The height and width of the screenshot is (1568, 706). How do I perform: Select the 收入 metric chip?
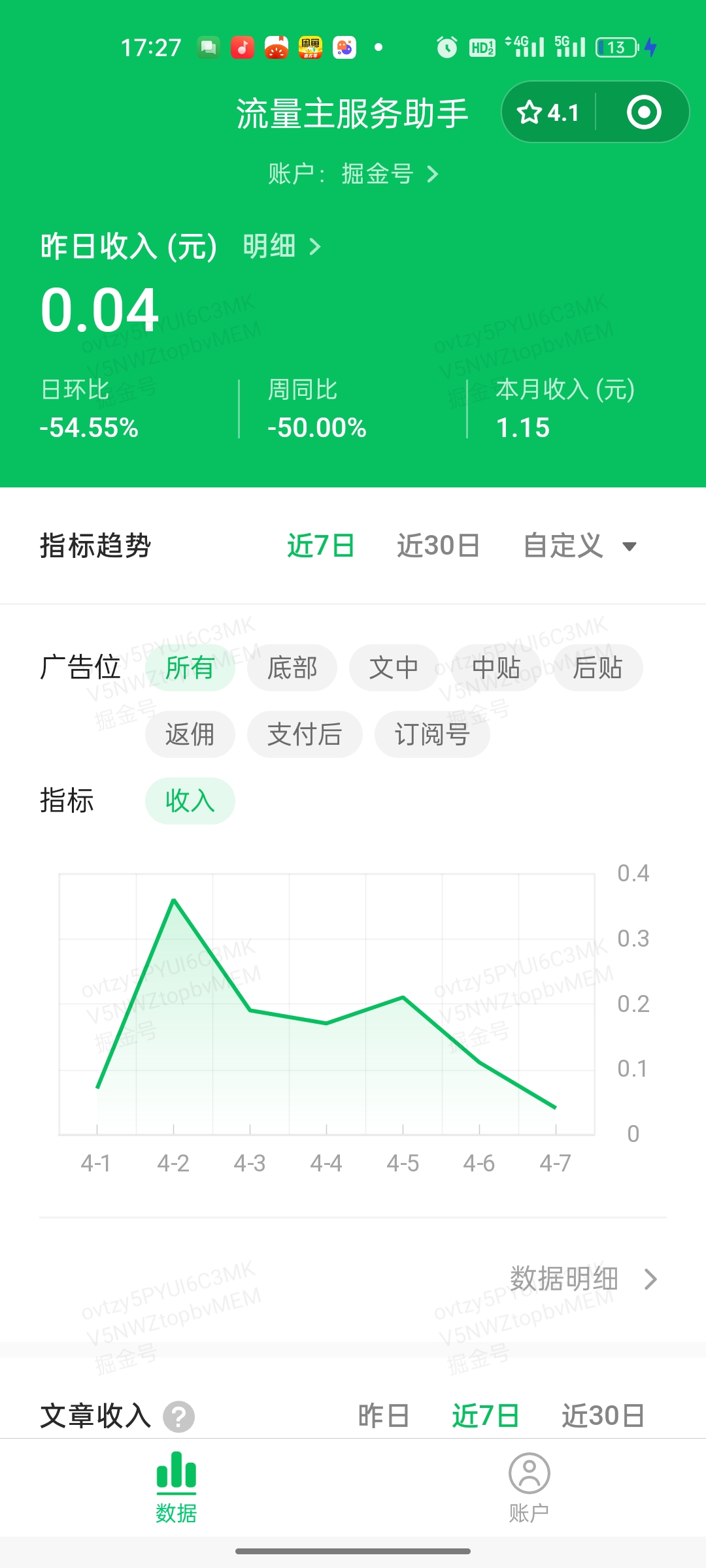click(190, 801)
